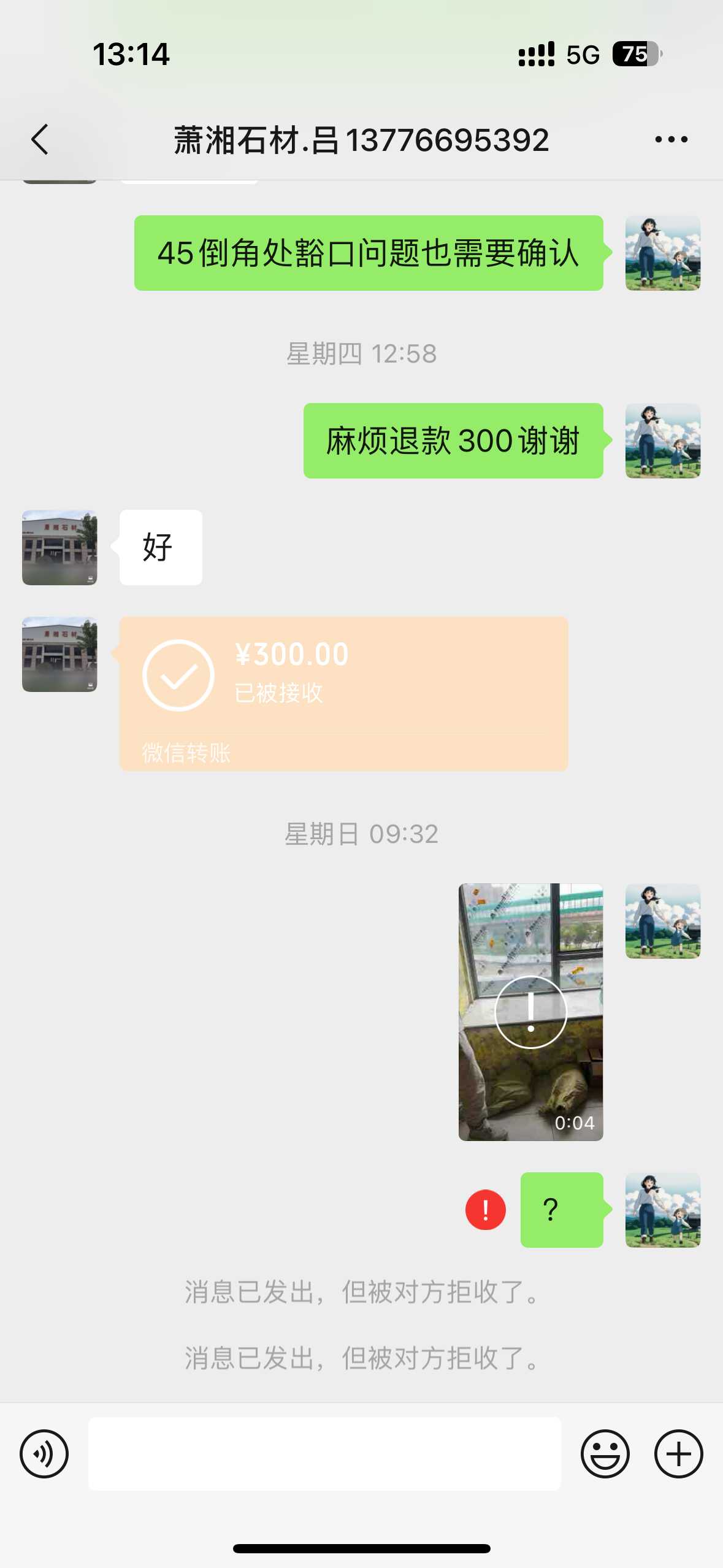Open my avatar beside 麻烦退款300谢谢
723x1568 pixels.
point(662,440)
